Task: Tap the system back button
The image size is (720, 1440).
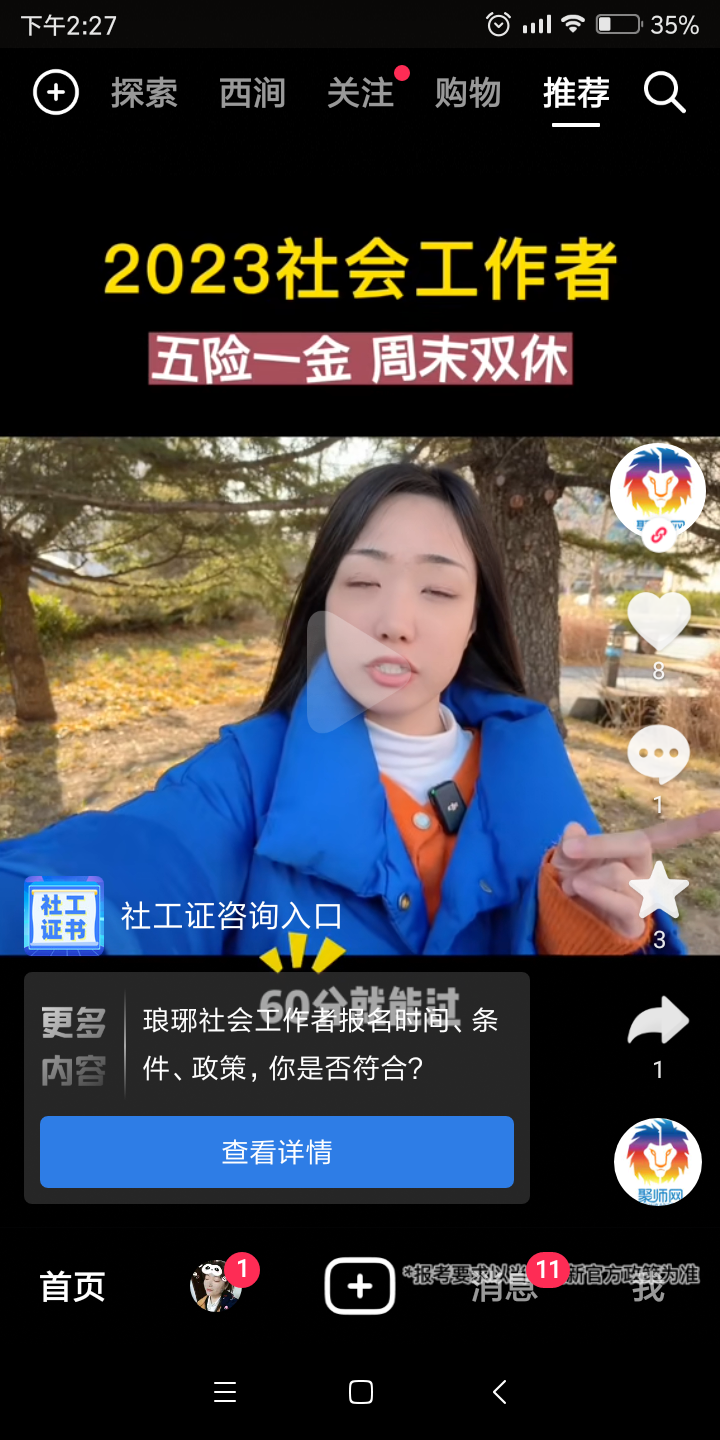Action: pyautogui.click(x=500, y=1392)
